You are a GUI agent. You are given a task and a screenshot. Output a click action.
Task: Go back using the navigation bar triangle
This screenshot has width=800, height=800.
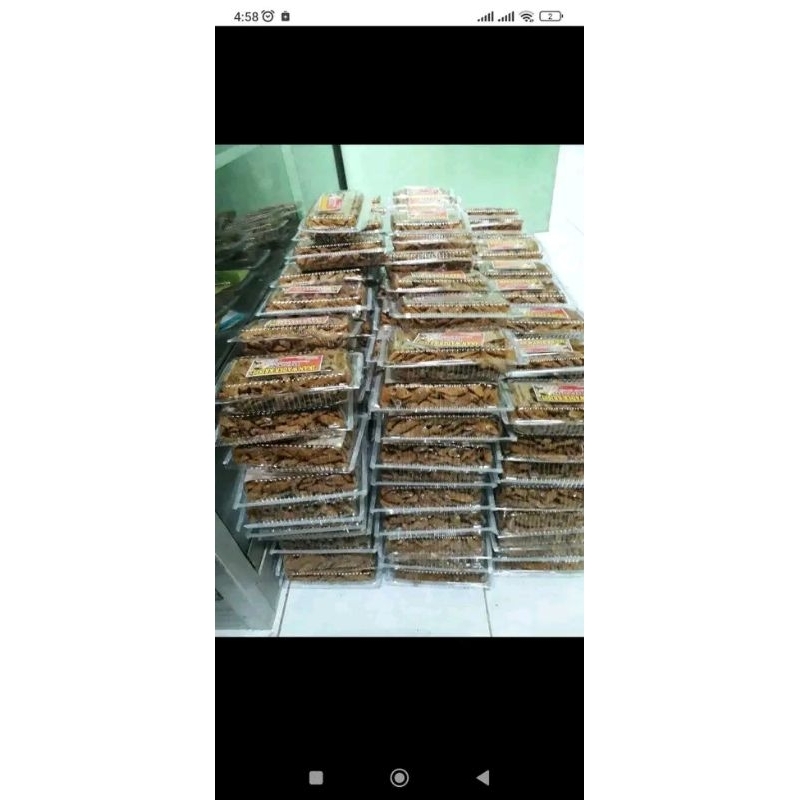coord(482,777)
